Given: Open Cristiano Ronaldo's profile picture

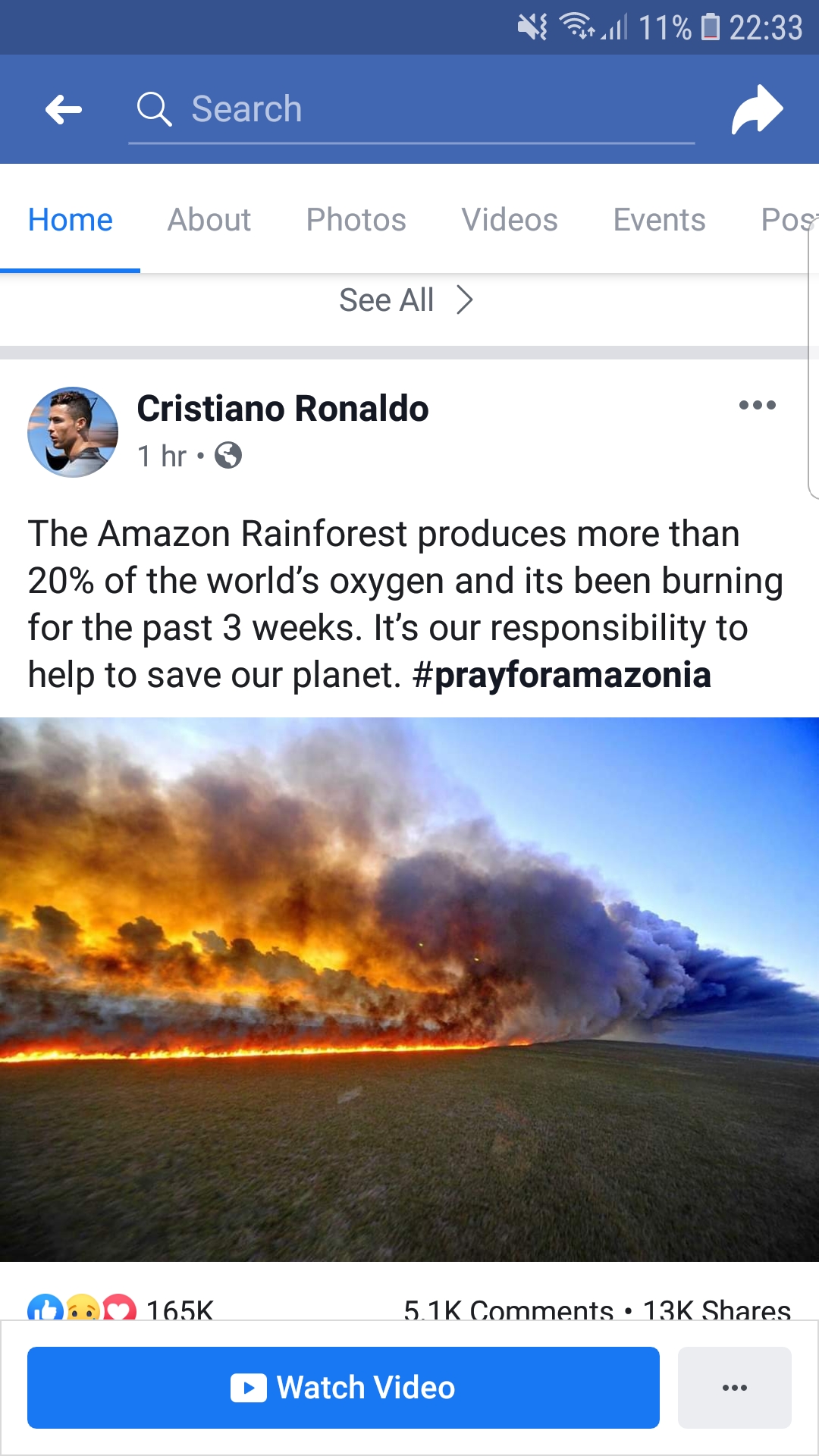Looking at the screenshot, I should 73,432.
